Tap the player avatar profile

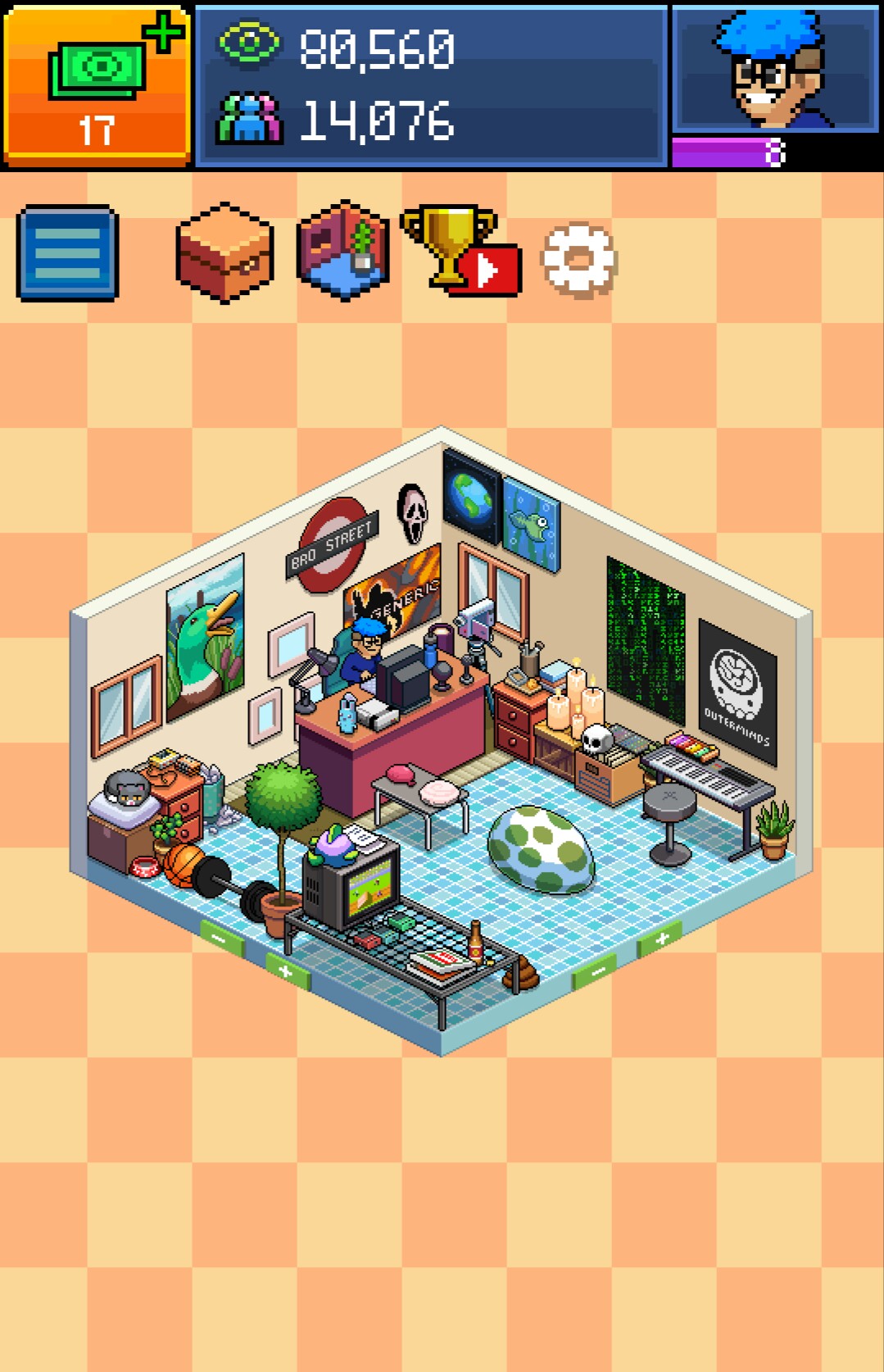click(x=774, y=70)
